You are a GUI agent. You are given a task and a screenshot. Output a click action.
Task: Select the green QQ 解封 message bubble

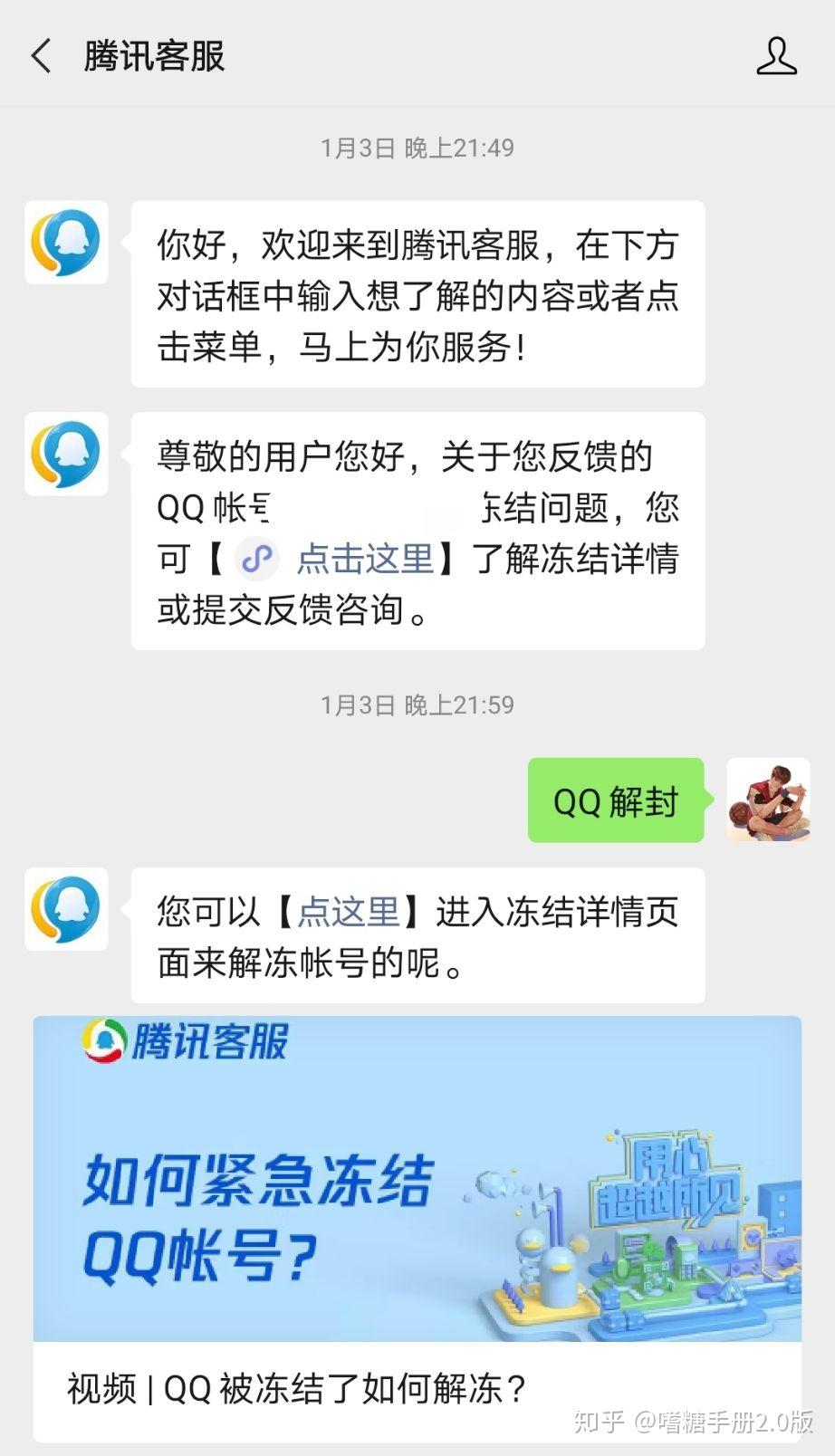(616, 802)
